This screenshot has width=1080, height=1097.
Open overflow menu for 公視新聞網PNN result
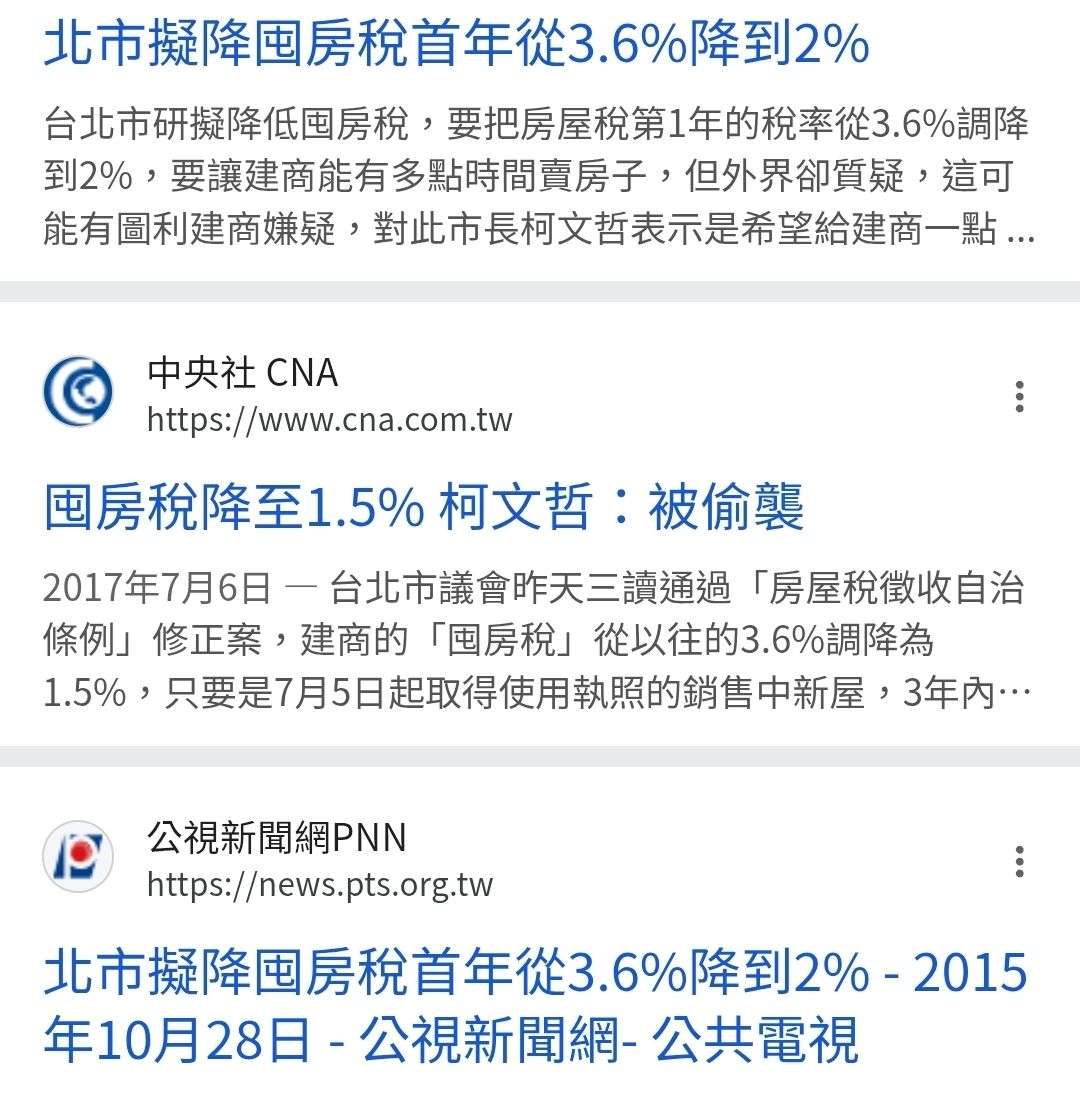pyautogui.click(x=1019, y=861)
